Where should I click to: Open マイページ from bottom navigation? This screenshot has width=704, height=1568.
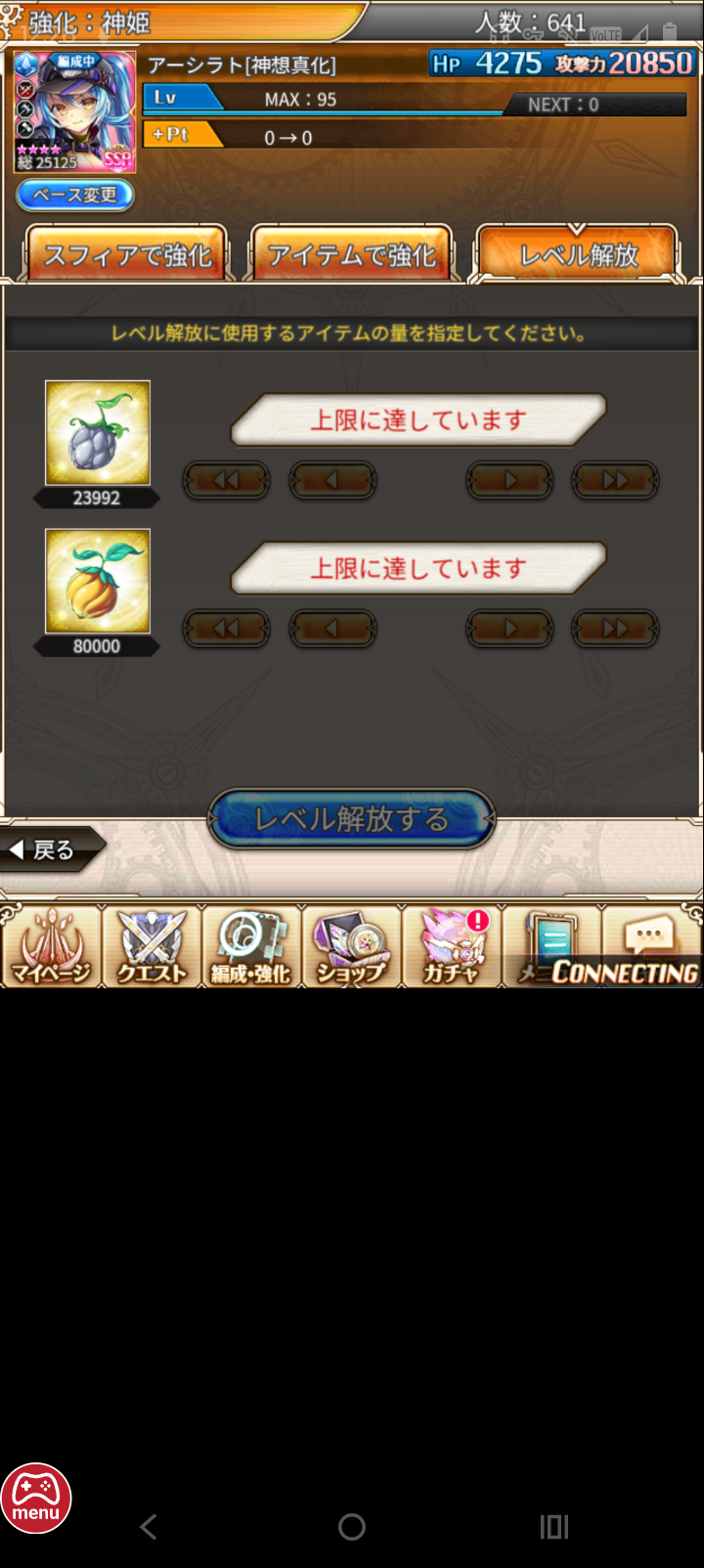(51, 945)
